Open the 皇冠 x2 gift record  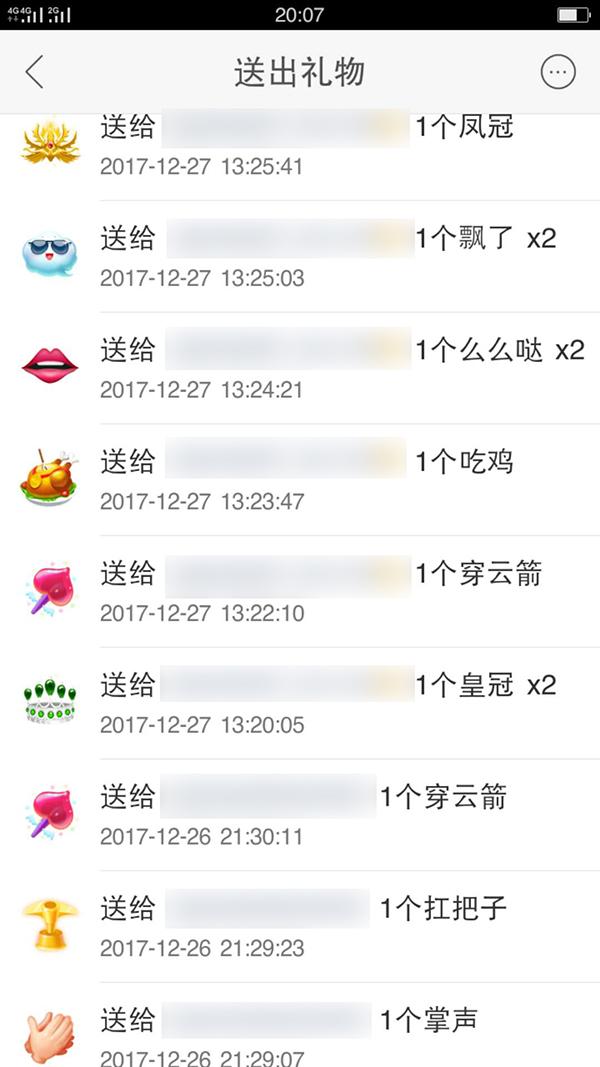(300, 704)
